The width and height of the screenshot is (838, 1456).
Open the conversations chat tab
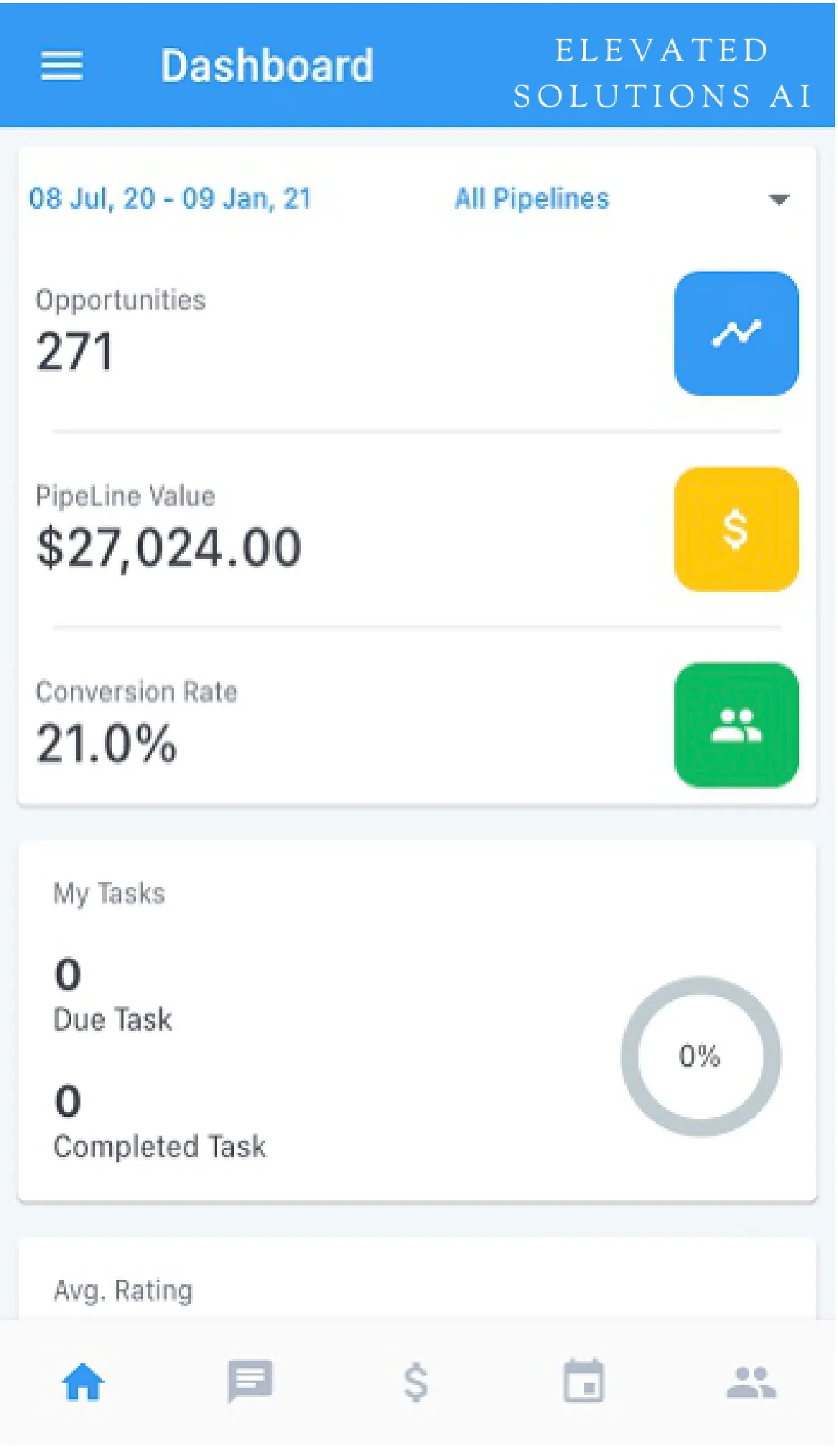(x=250, y=1381)
